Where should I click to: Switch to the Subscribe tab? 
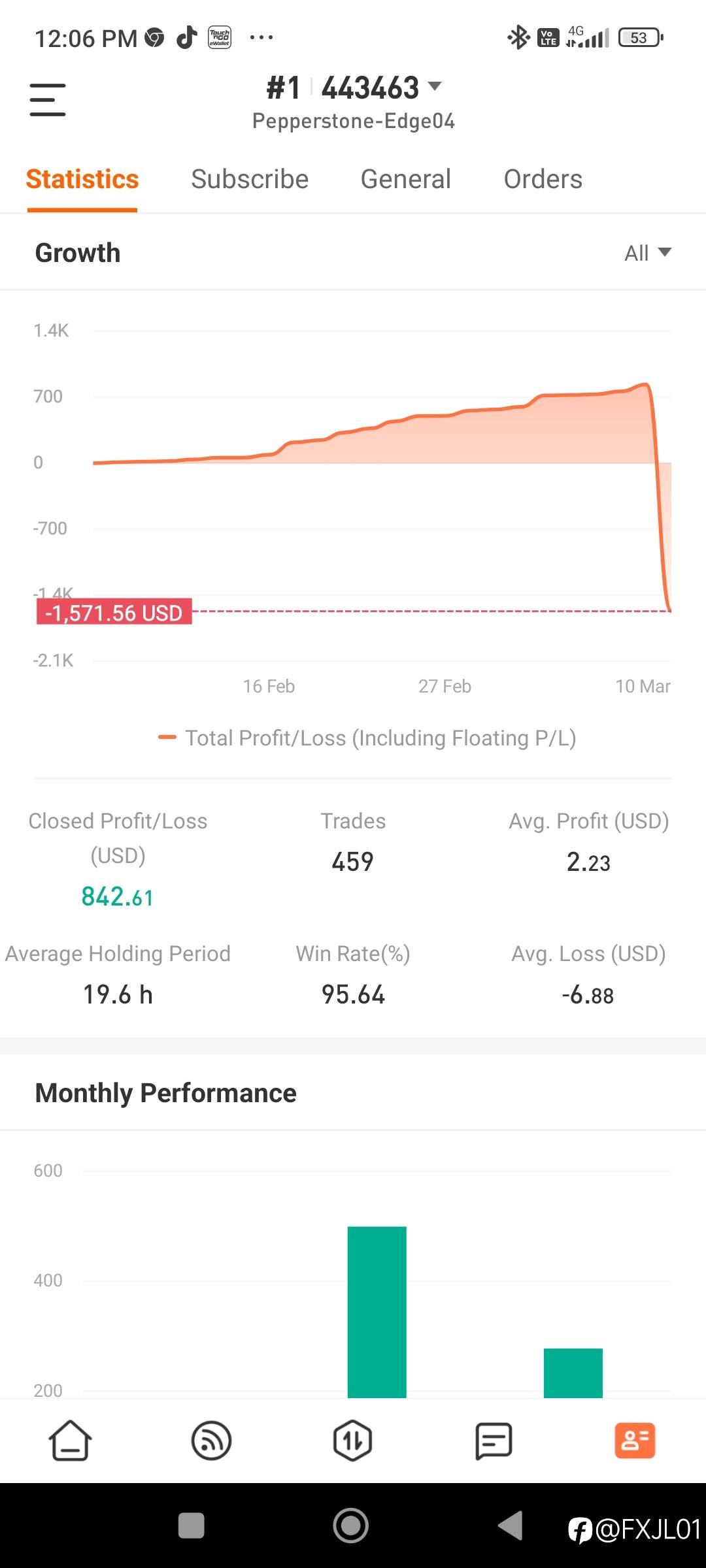(250, 179)
